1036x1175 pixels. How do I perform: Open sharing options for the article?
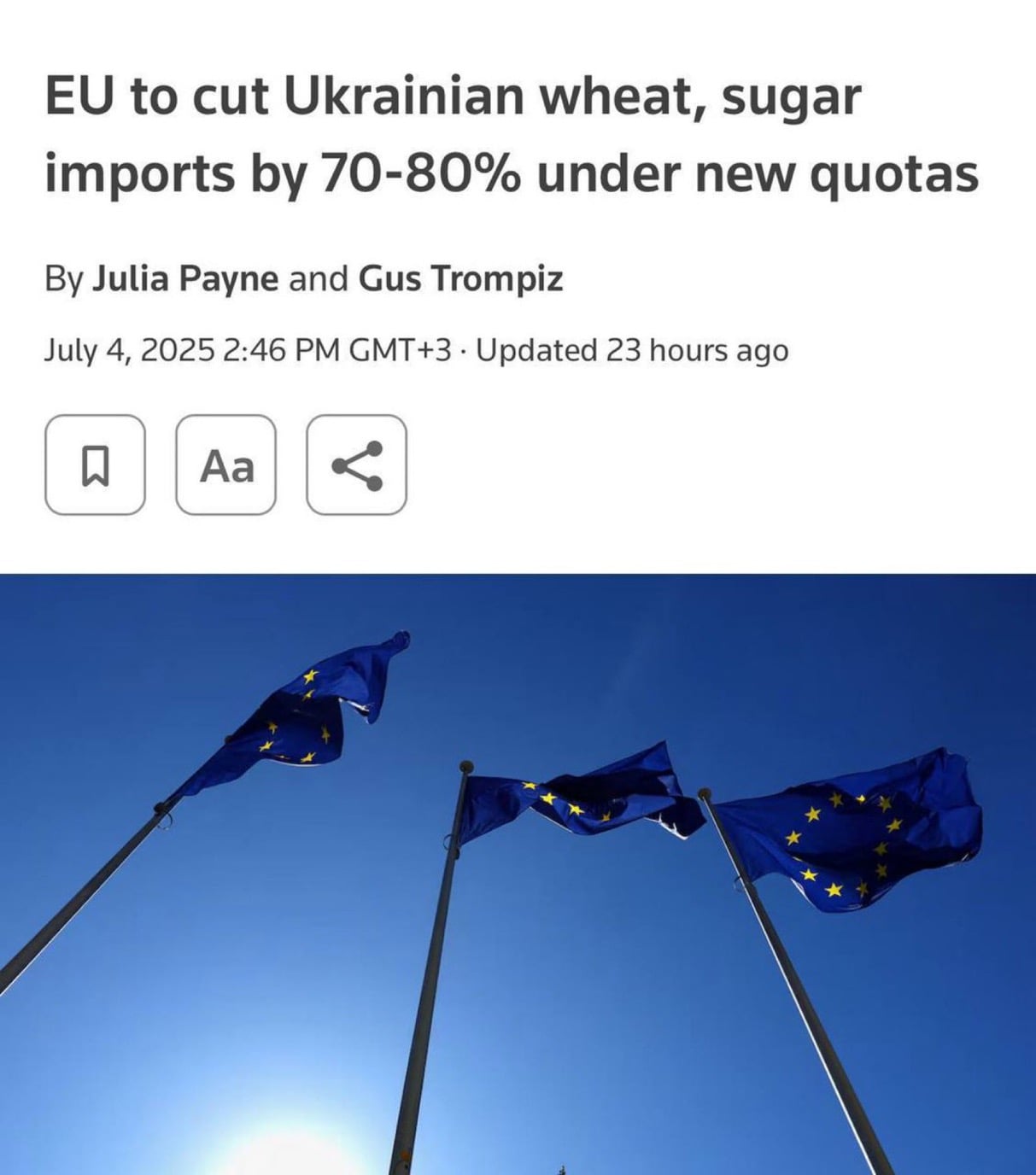357,465
